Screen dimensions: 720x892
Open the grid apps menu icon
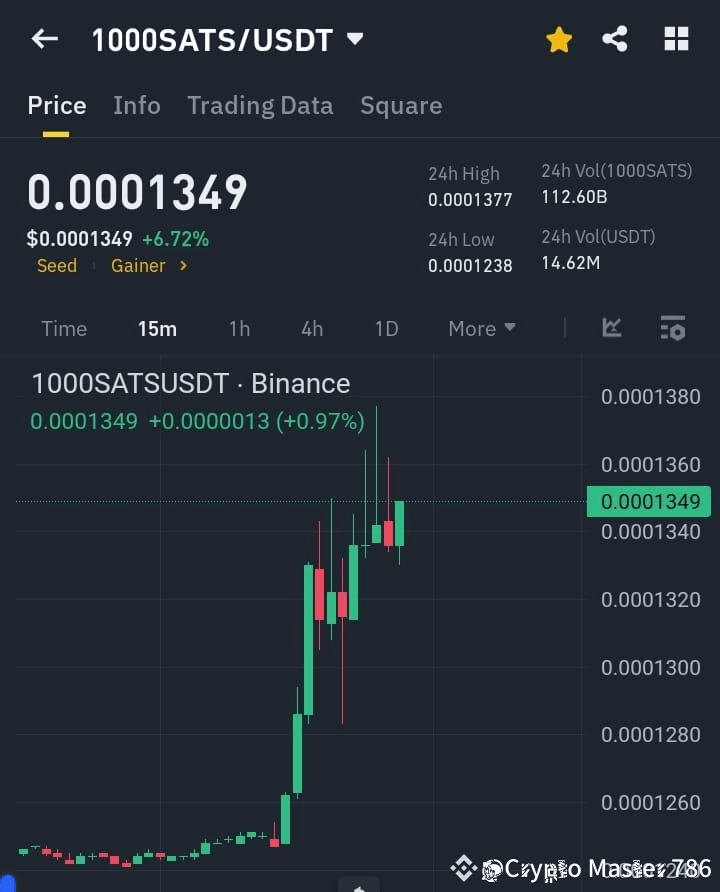676,38
